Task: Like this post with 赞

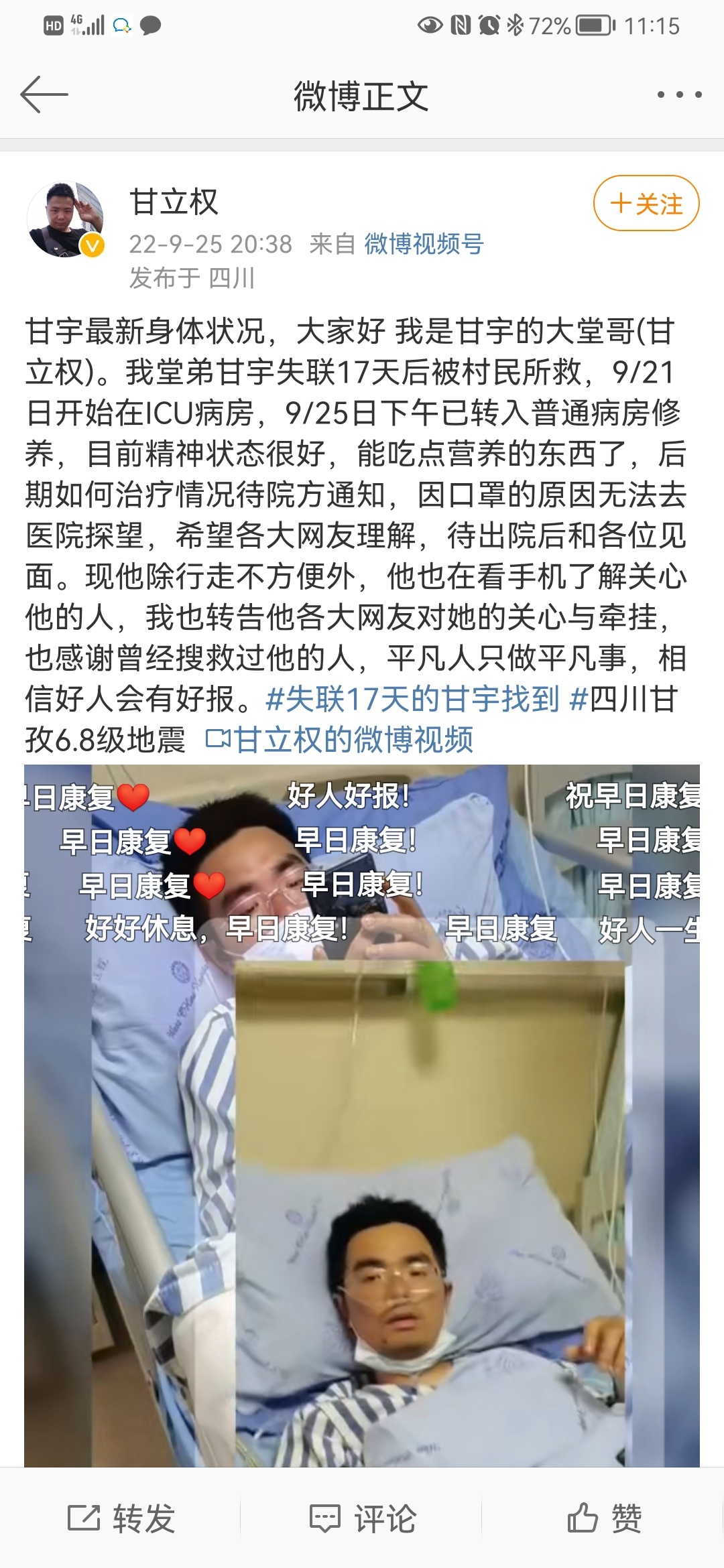Action: pyautogui.click(x=604, y=1518)
